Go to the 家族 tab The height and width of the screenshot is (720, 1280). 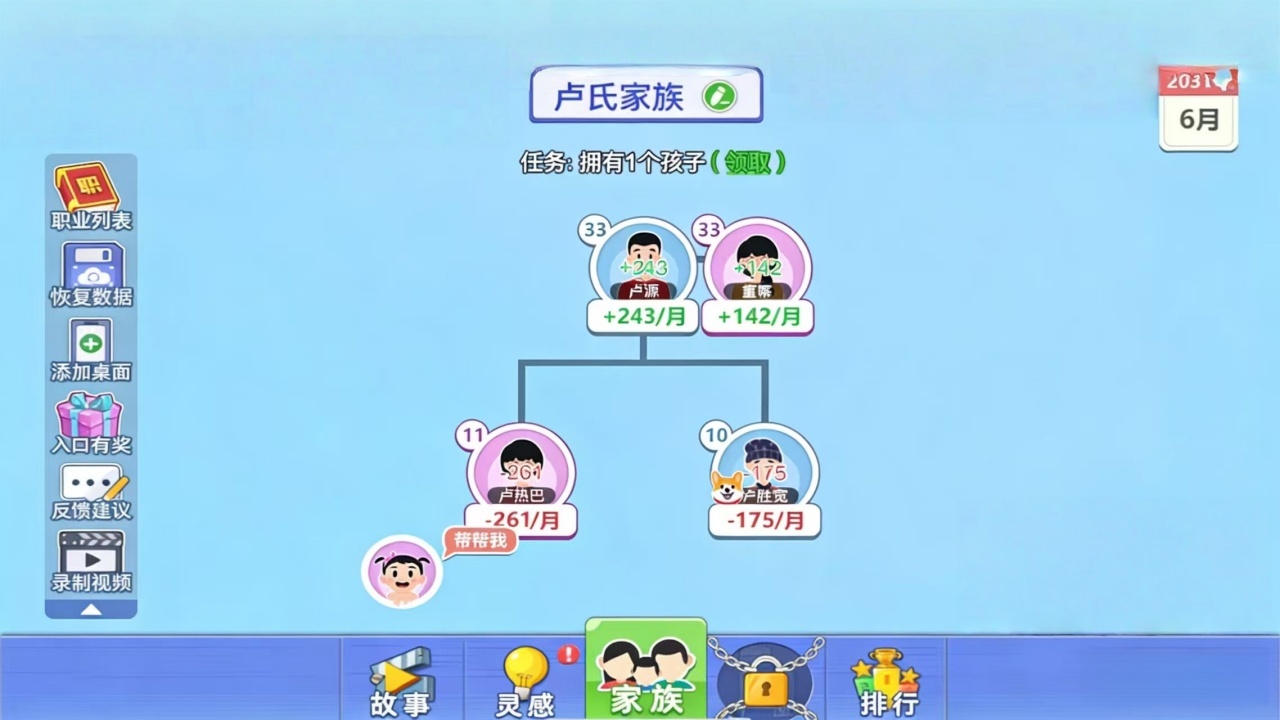tap(646, 675)
